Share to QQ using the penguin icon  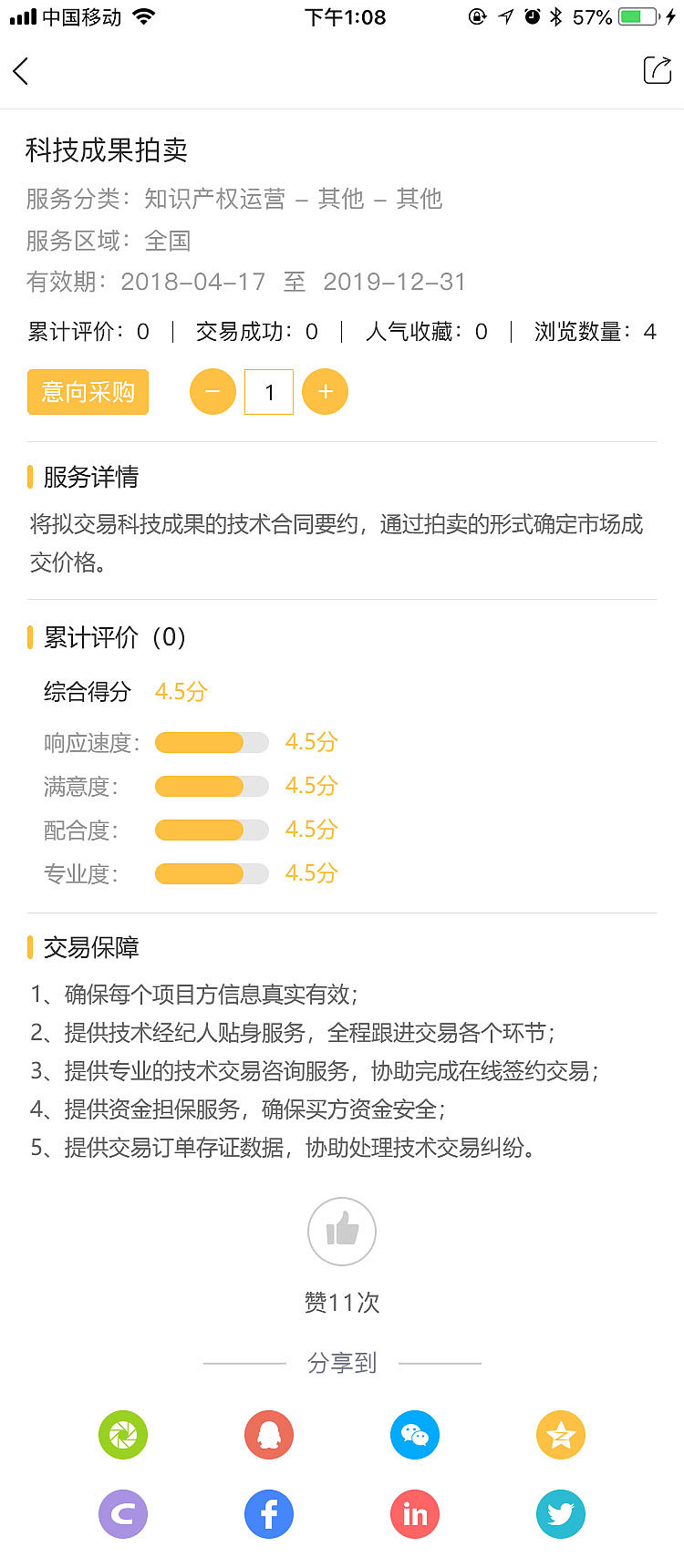(x=269, y=1434)
